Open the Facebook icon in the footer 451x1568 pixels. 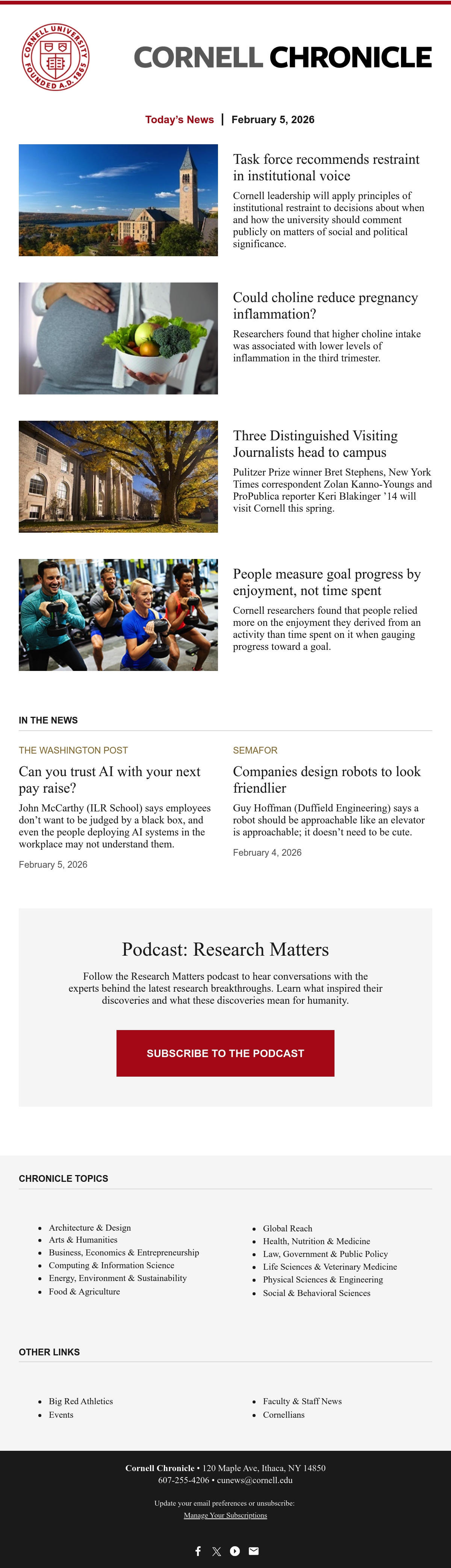point(198,1551)
